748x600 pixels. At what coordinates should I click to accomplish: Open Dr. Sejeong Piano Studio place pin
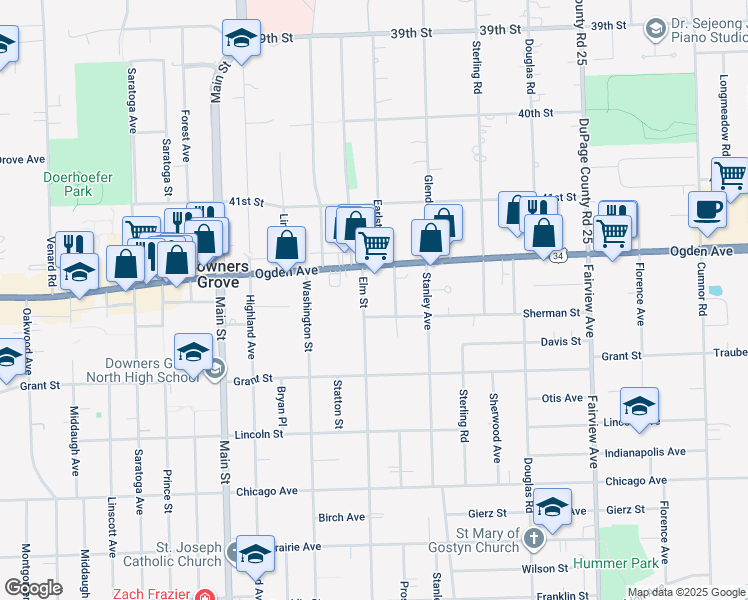pos(655,30)
